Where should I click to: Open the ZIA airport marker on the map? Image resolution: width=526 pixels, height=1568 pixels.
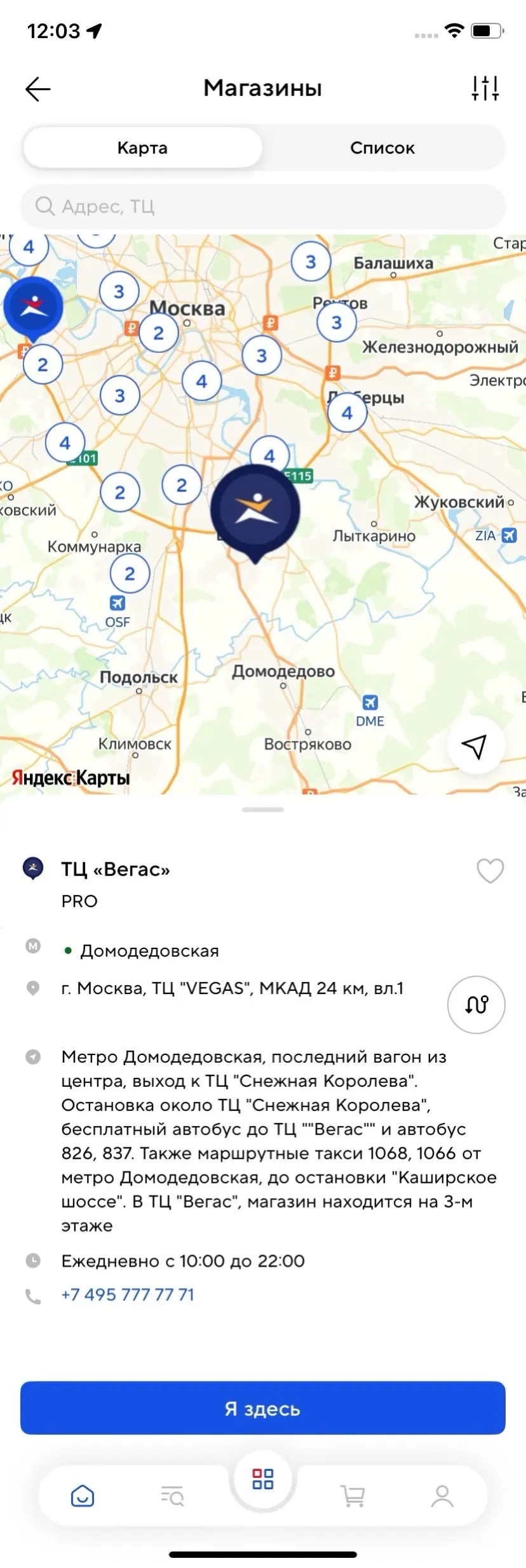(x=508, y=535)
